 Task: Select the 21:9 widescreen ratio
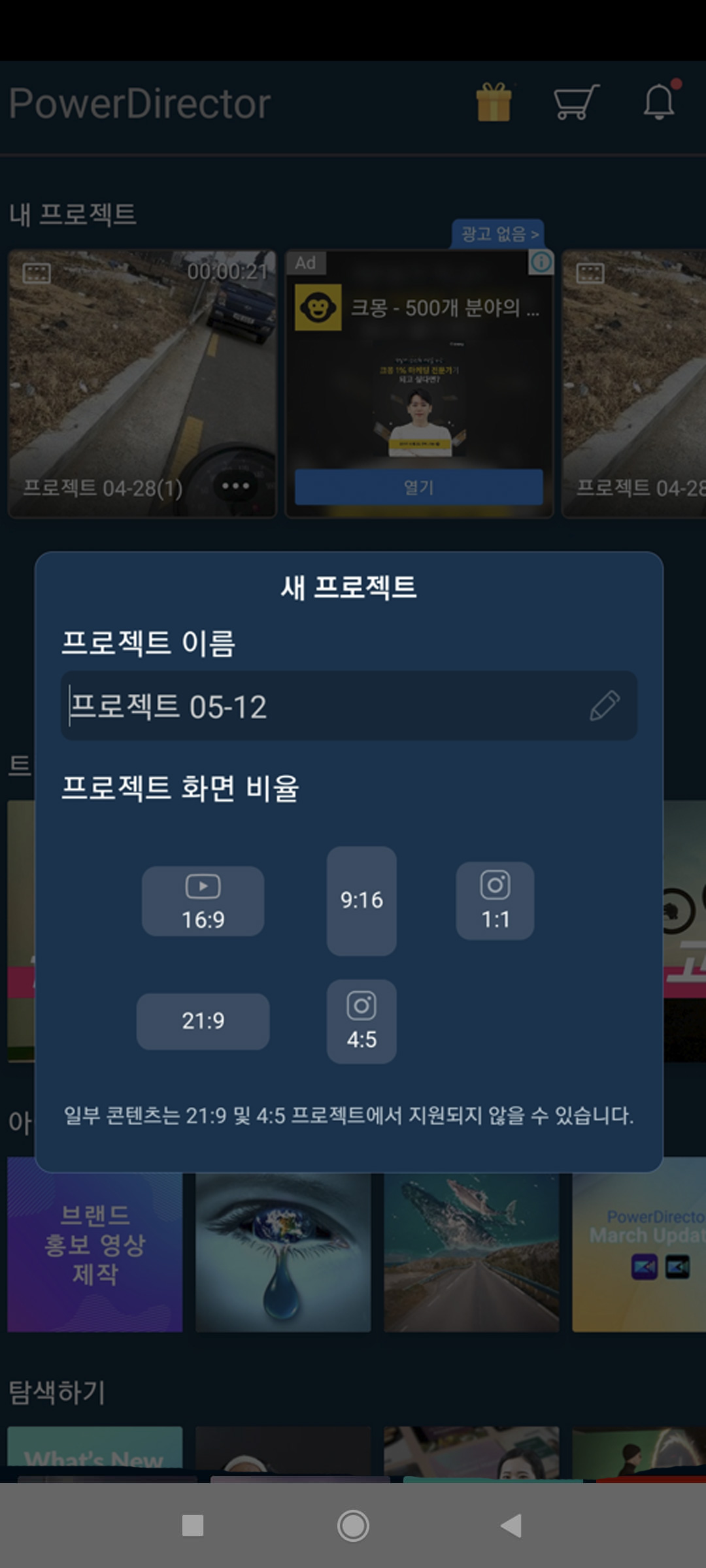pos(203,1021)
